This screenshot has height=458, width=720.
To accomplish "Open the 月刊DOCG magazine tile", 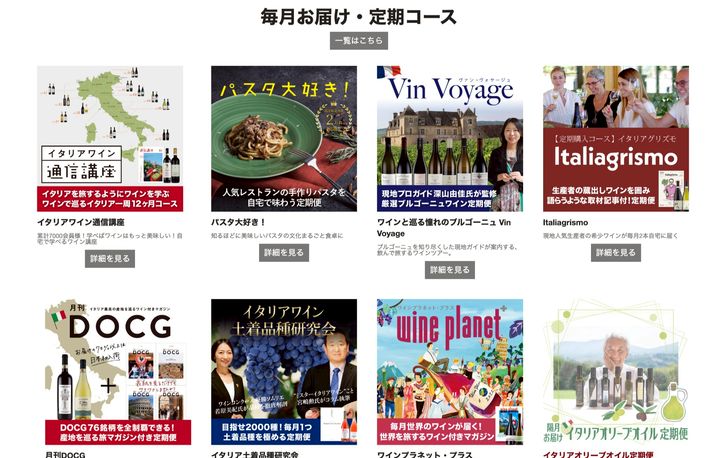I will (x=110, y=372).
